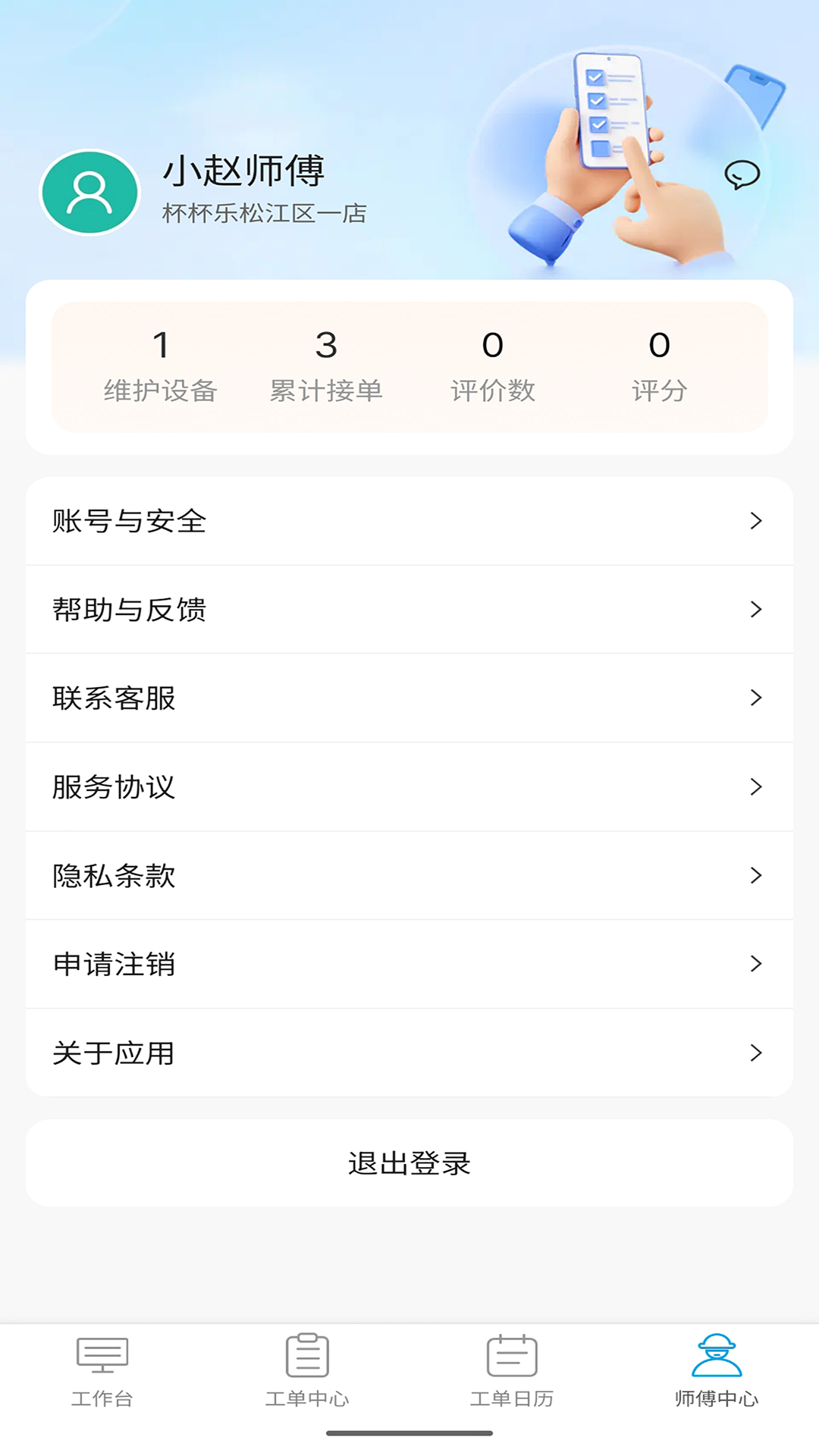Go to 帮助与反馈
The height and width of the screenshot is (1456, 819).
tap(409, 610)
